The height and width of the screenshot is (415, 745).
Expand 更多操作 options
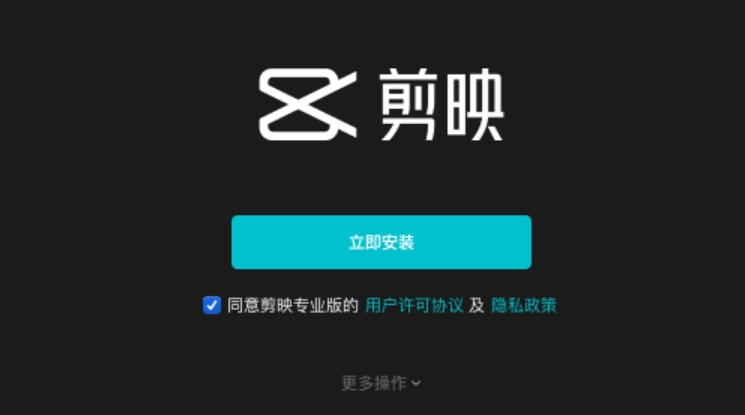381,382
